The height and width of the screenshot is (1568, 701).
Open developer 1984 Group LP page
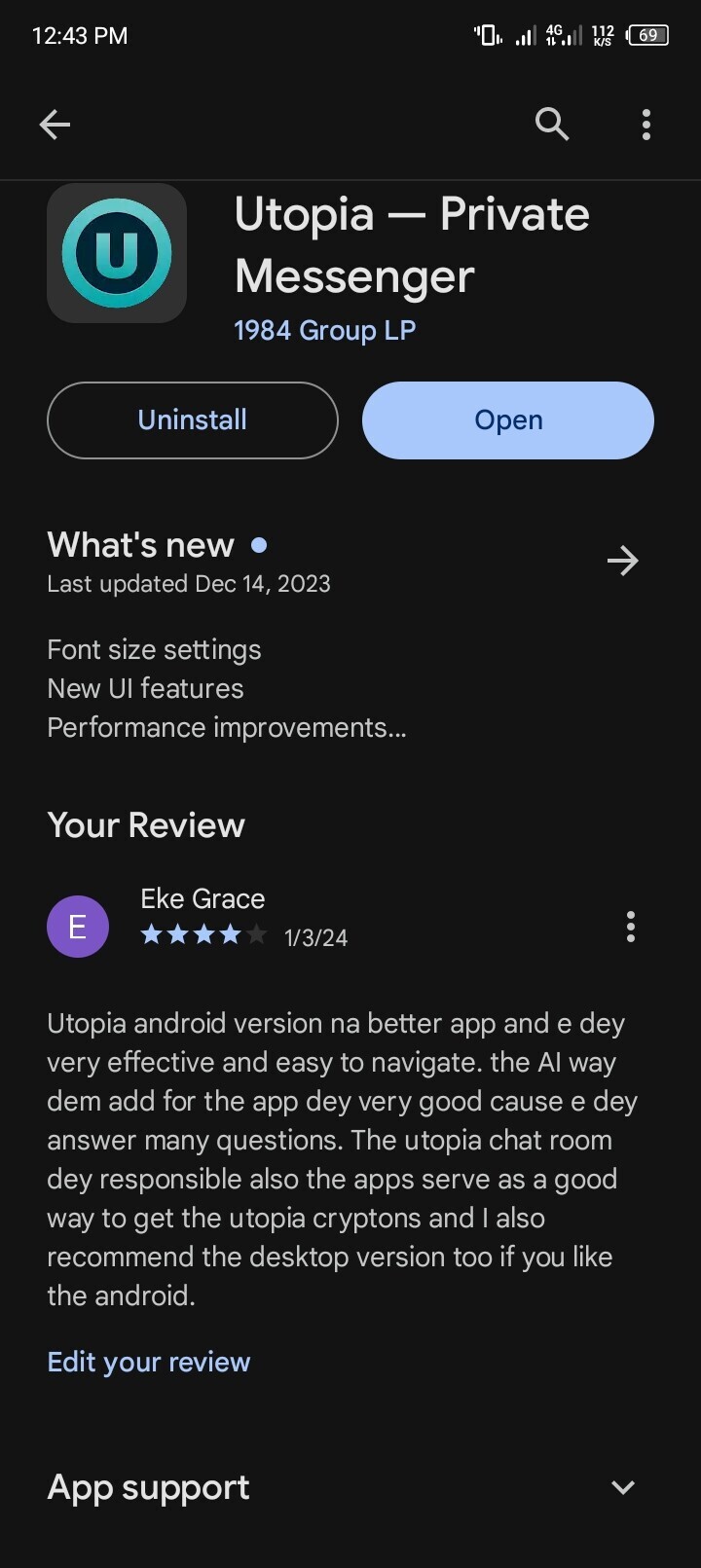point(325,331)
